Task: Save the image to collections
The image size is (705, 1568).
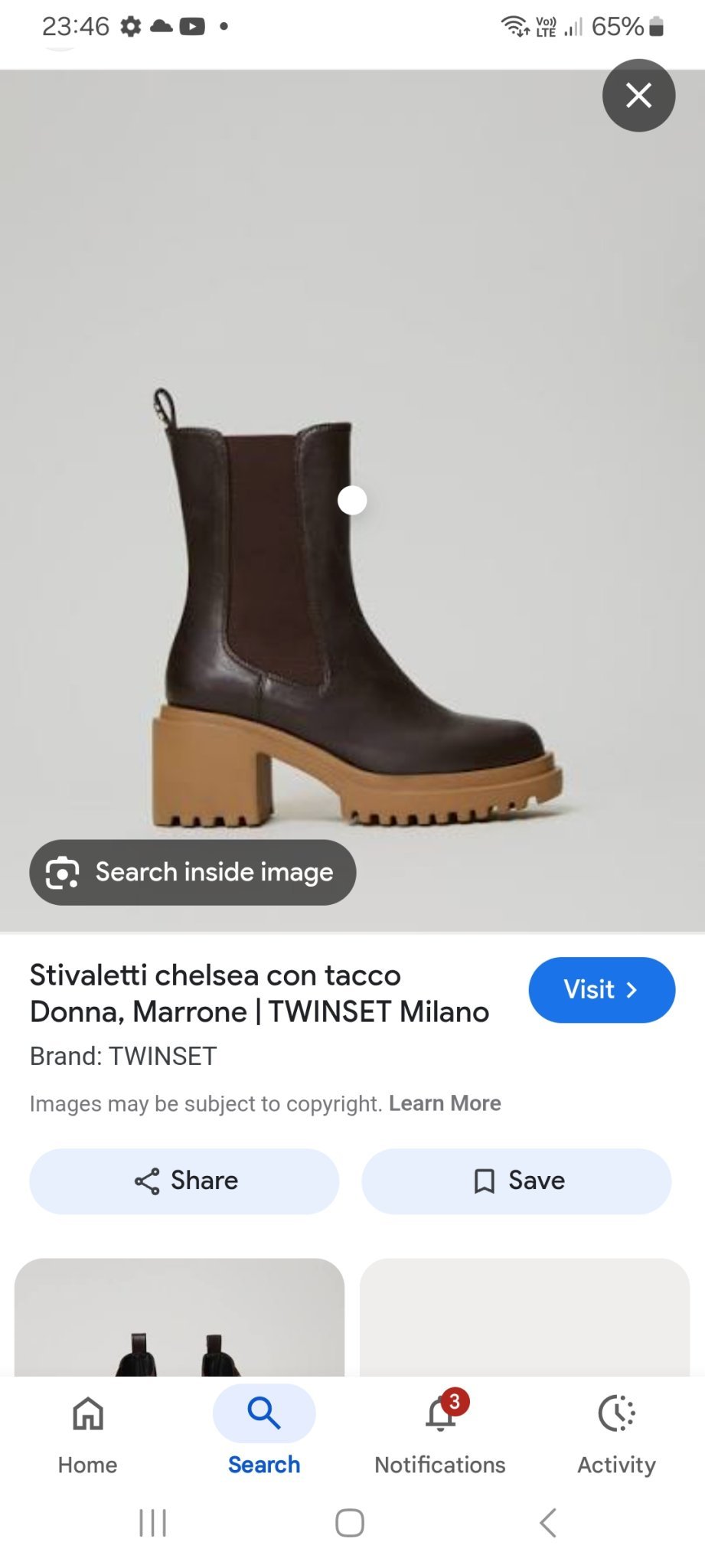Action: 517,1181
